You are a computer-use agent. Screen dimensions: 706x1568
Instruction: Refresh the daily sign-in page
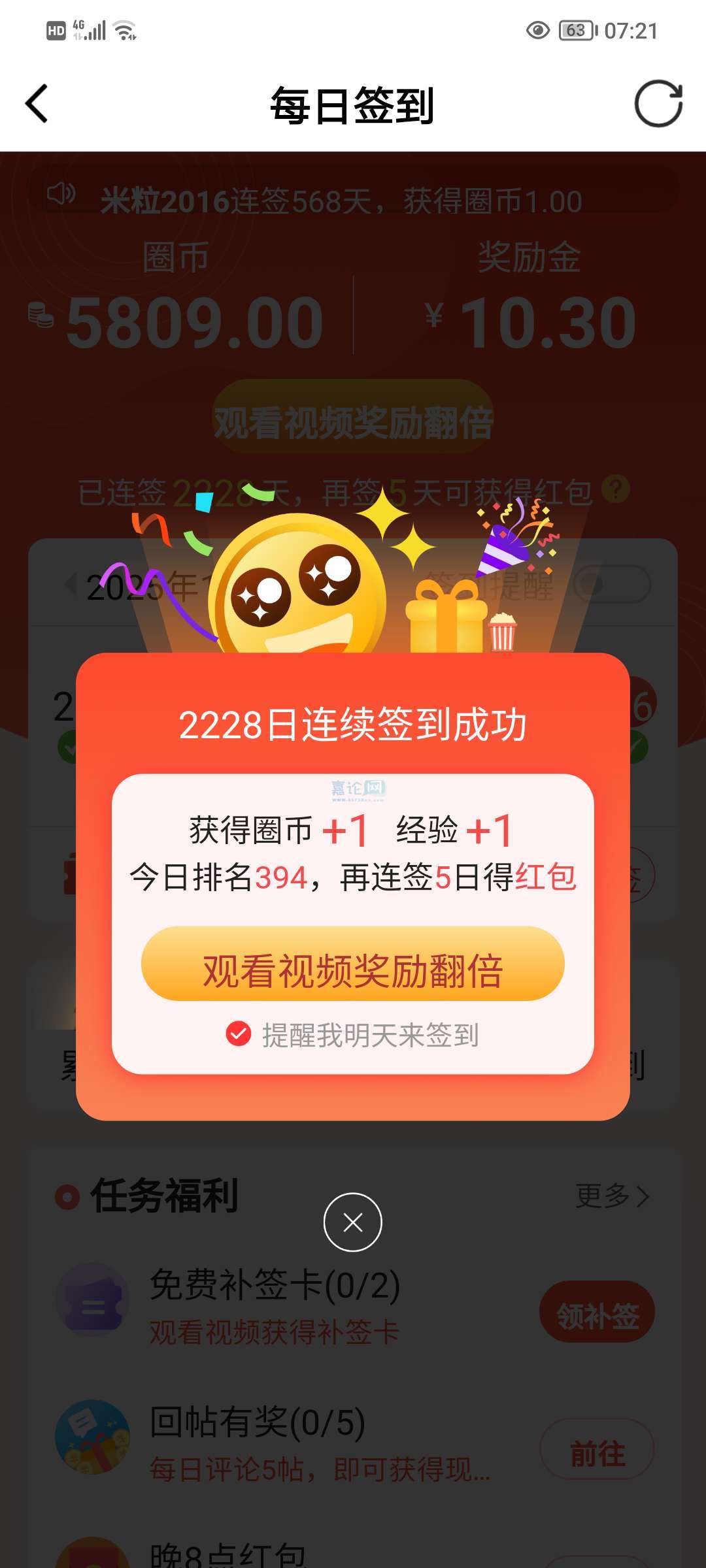[x=658, y=104]
